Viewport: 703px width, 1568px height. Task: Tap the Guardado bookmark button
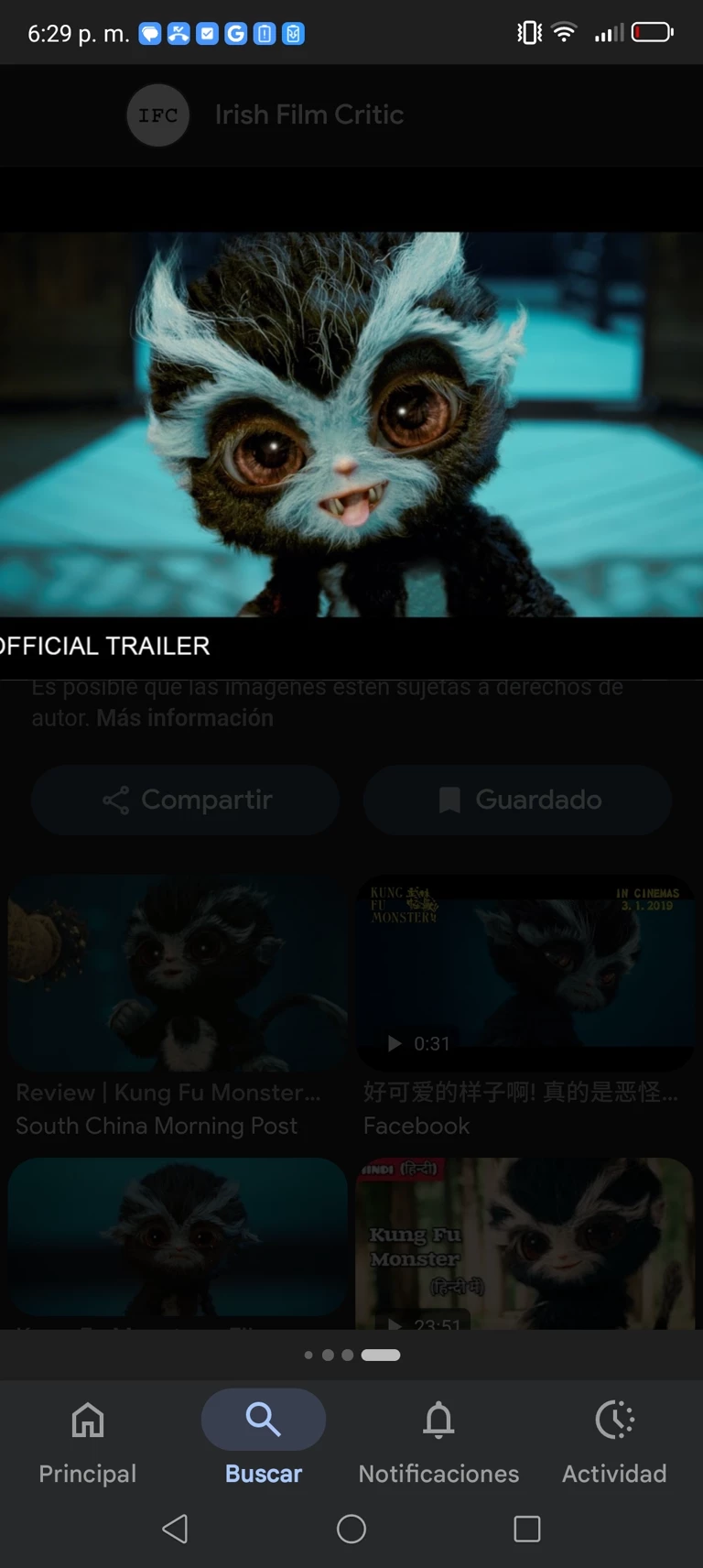tap(517, 800)
